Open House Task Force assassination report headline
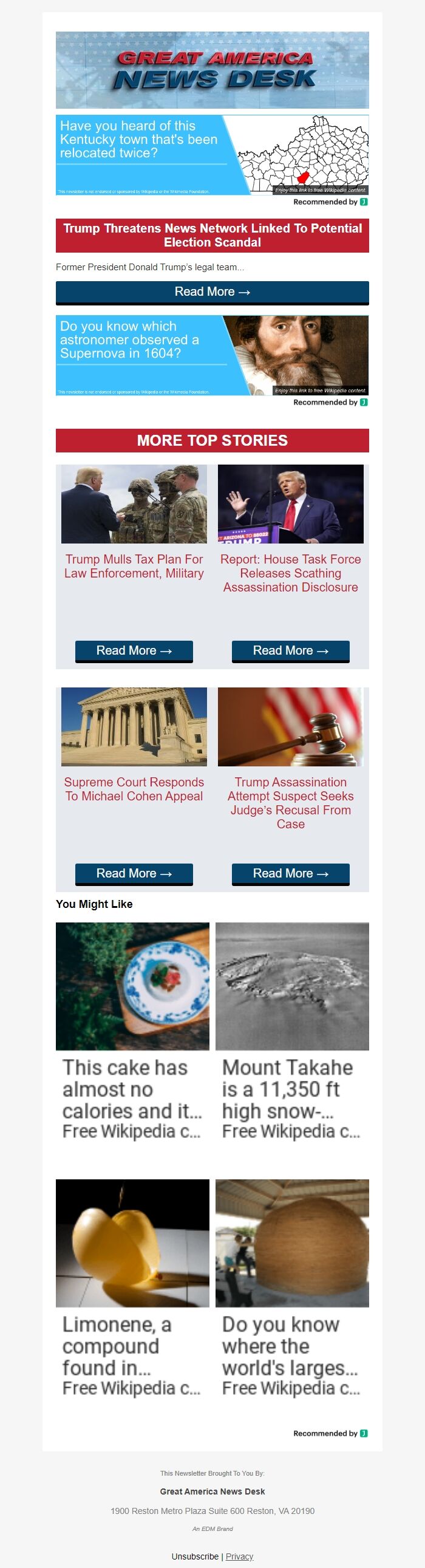425x1568 pixels. pos(290,573)
